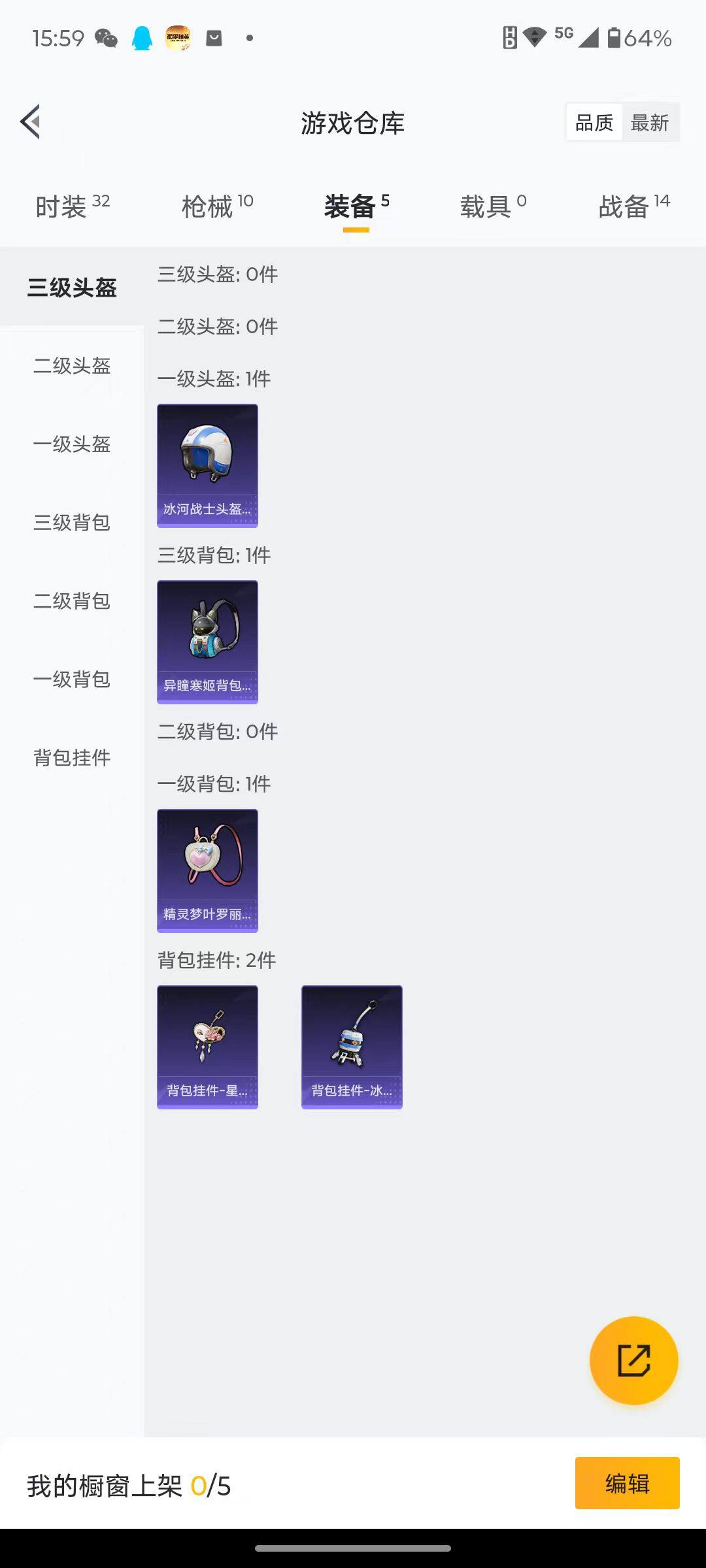
Task: Go back from 游戏仓库 page
Action: (x=31, y=122)
